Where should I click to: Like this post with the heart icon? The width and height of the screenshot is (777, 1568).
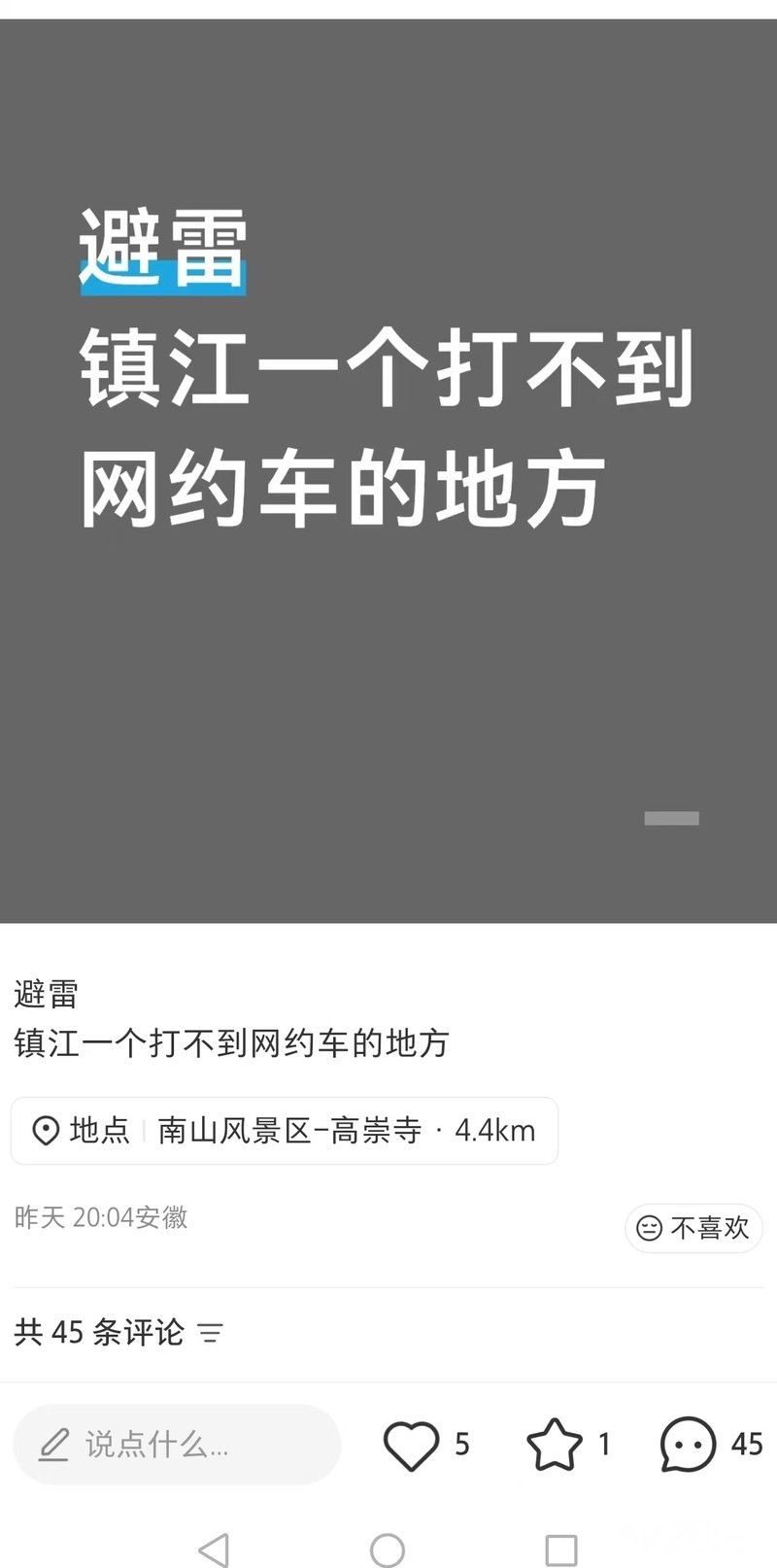[412, 1445]
